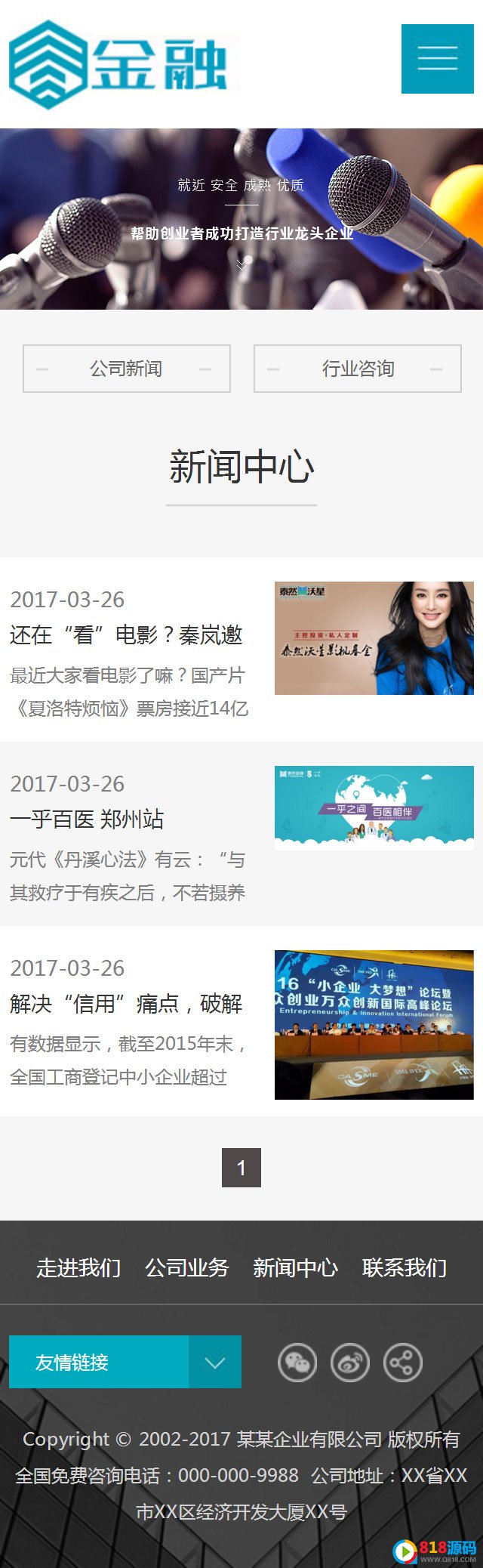Open 联系我们 footer link
Screen dimensions: 483x1568
point(404,1267)
